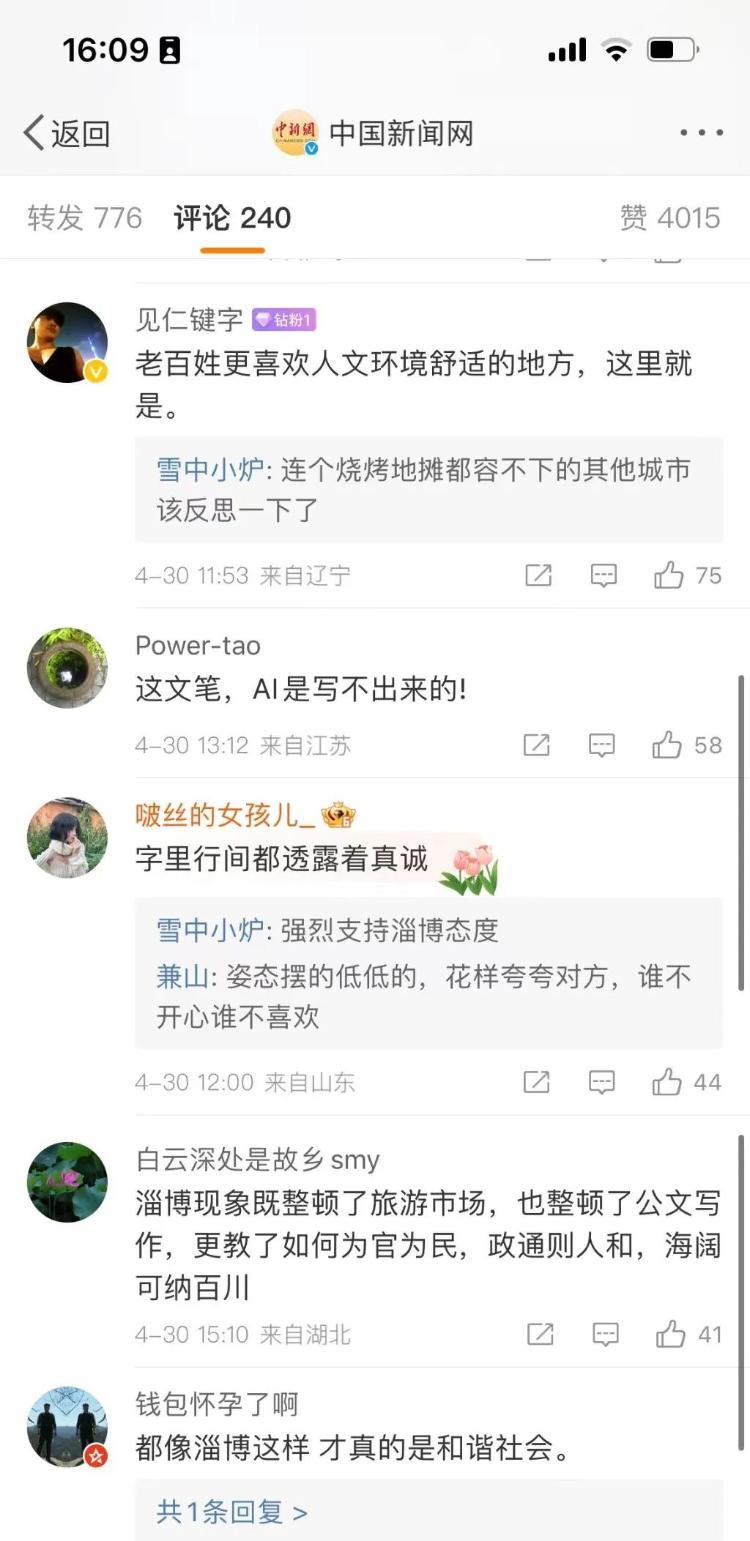
Task: Reply to Power-tao's comment
Action: click(602, 745)
